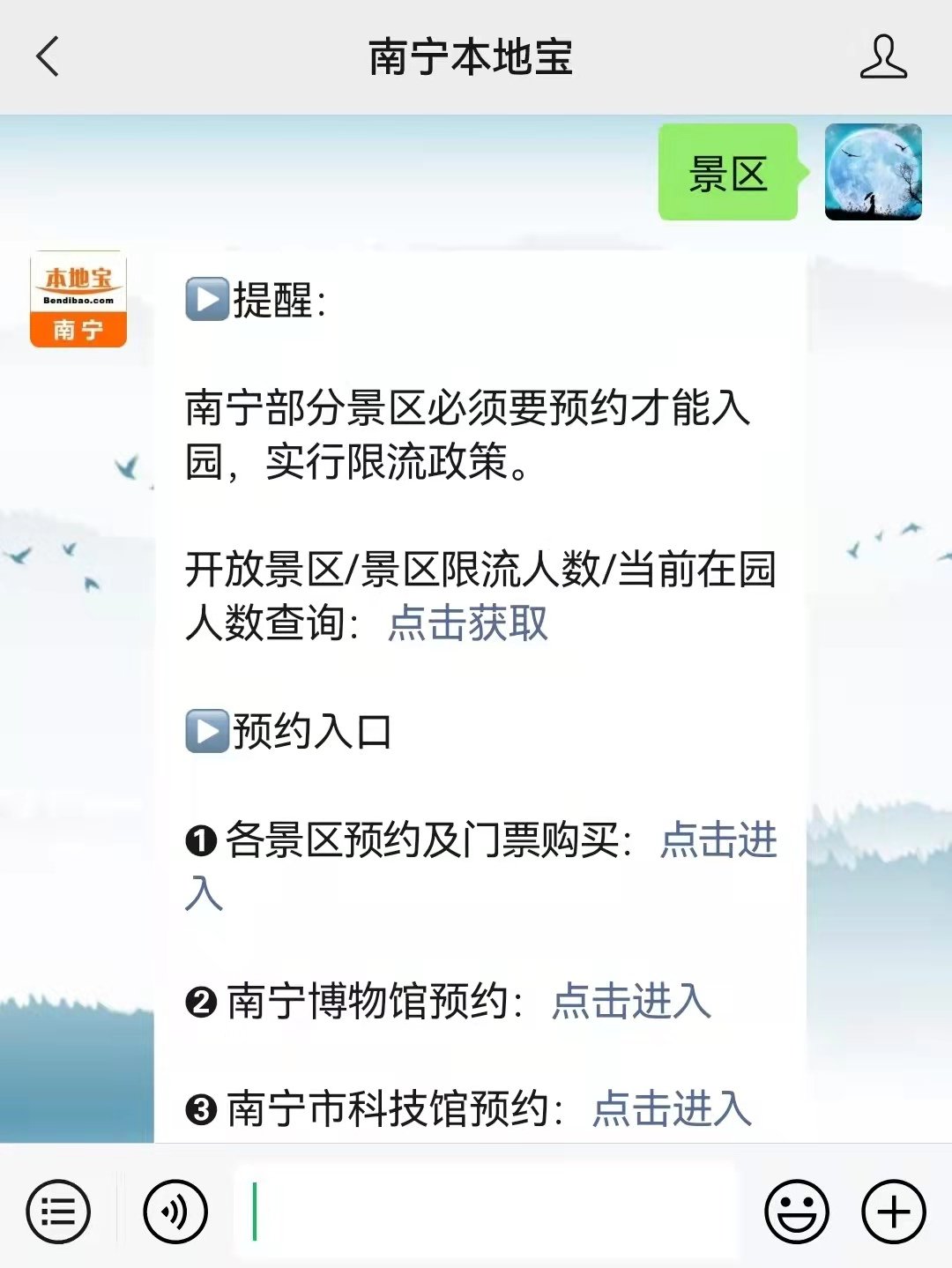Open 南宁市科技馆预约 点击进入 link
Image resolution: width=952 pixels, height=1268 pixels.
pyautogui.click(x=672, y=1108)
